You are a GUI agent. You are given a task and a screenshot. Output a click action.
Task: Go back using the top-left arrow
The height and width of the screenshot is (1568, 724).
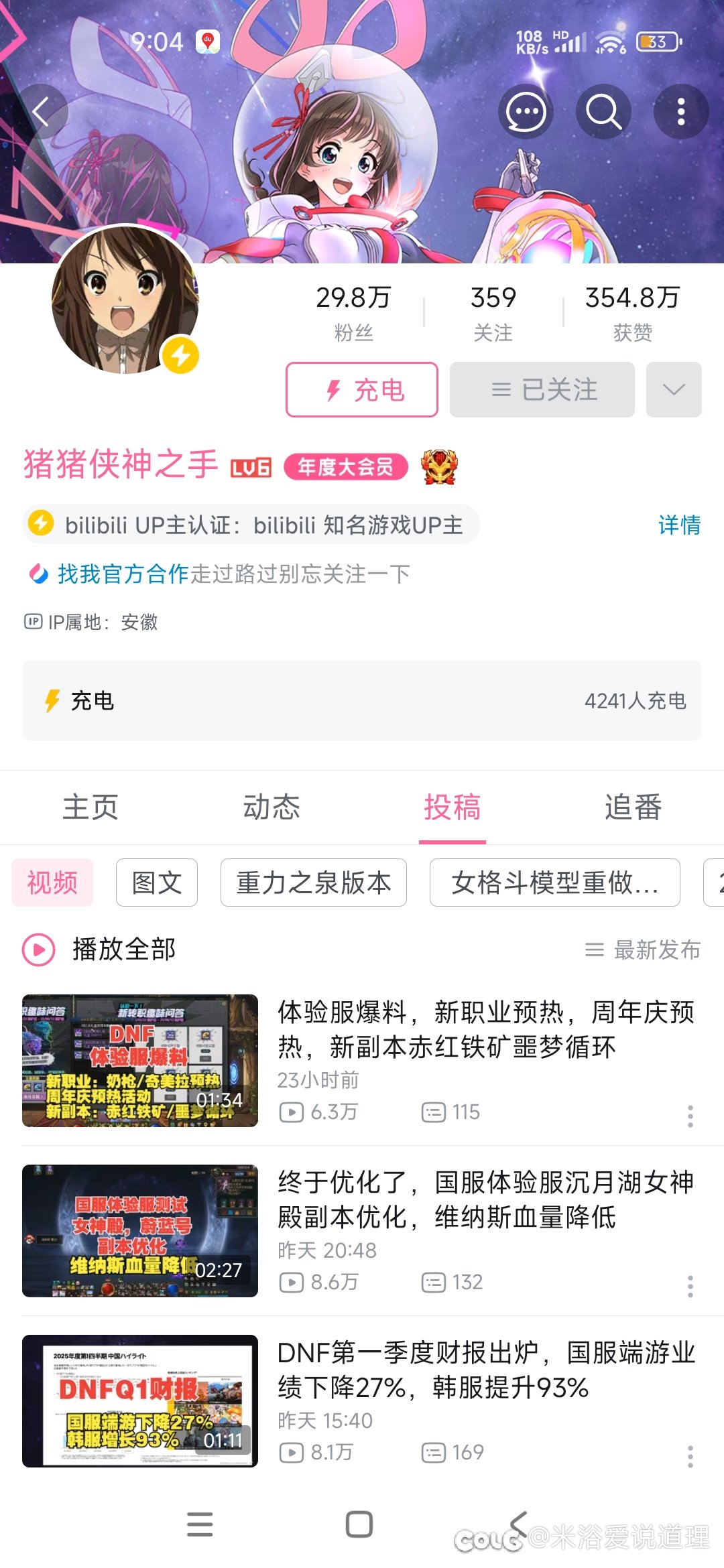tap(41, 111)
